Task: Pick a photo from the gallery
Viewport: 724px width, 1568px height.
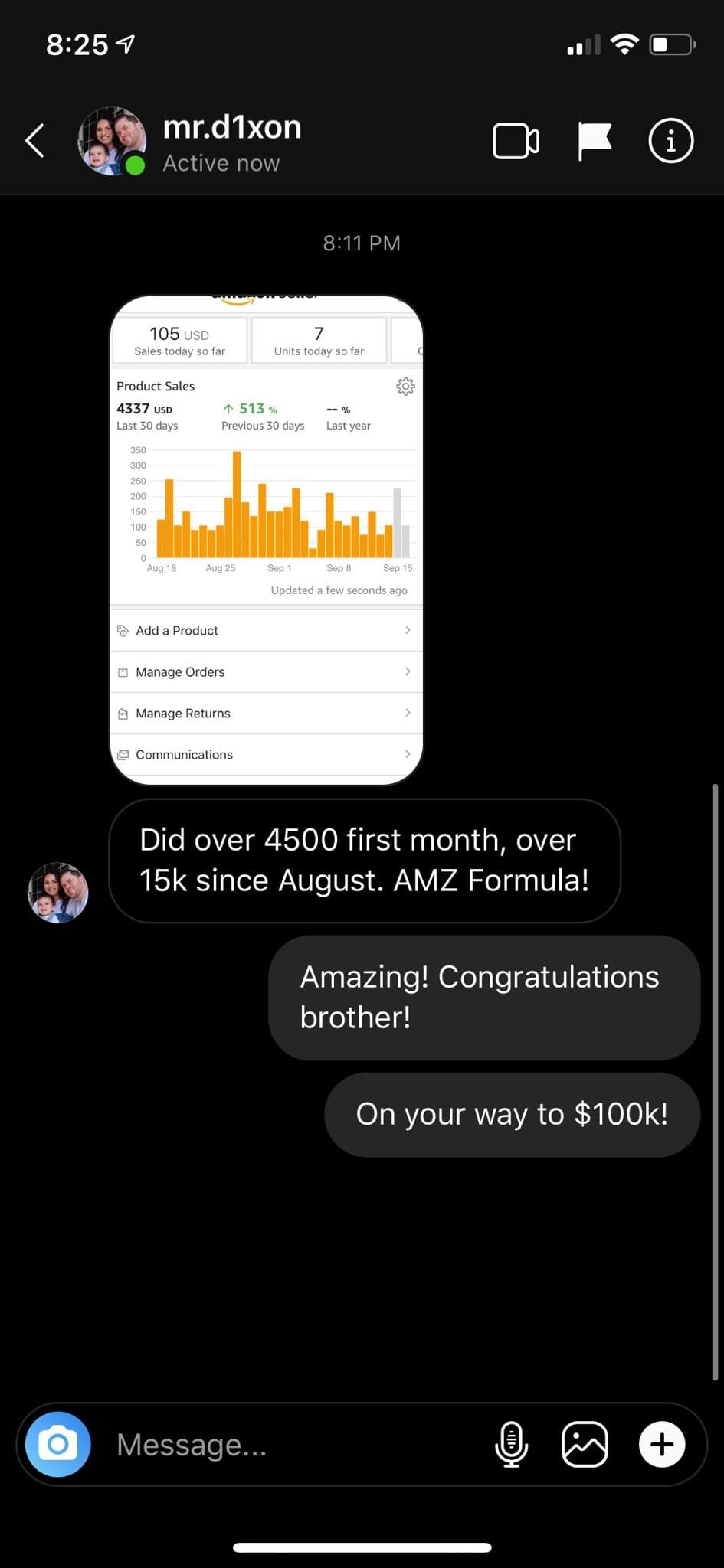Action: 585,1444
